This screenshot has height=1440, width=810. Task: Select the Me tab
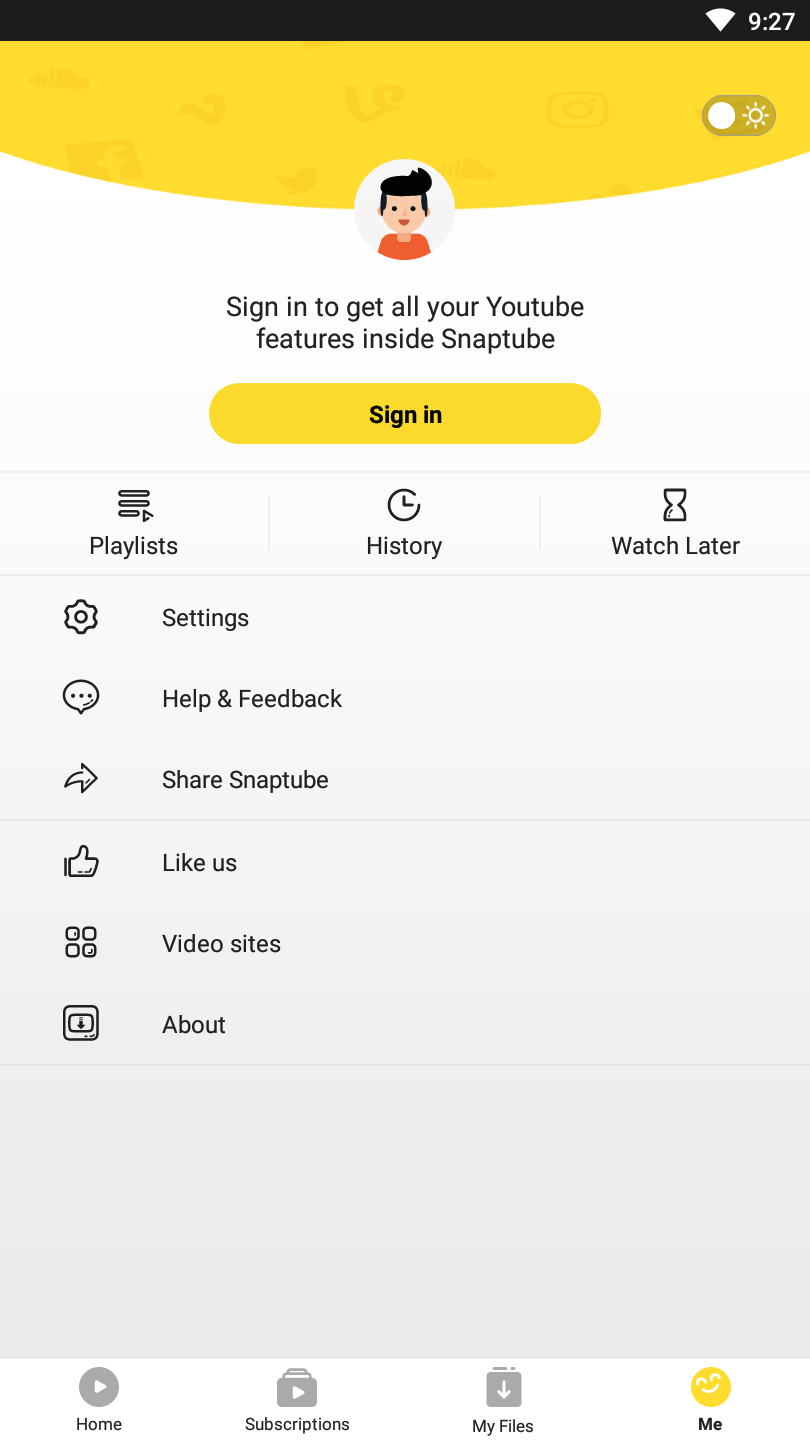pyautogui.click(x=710, y=1400)
